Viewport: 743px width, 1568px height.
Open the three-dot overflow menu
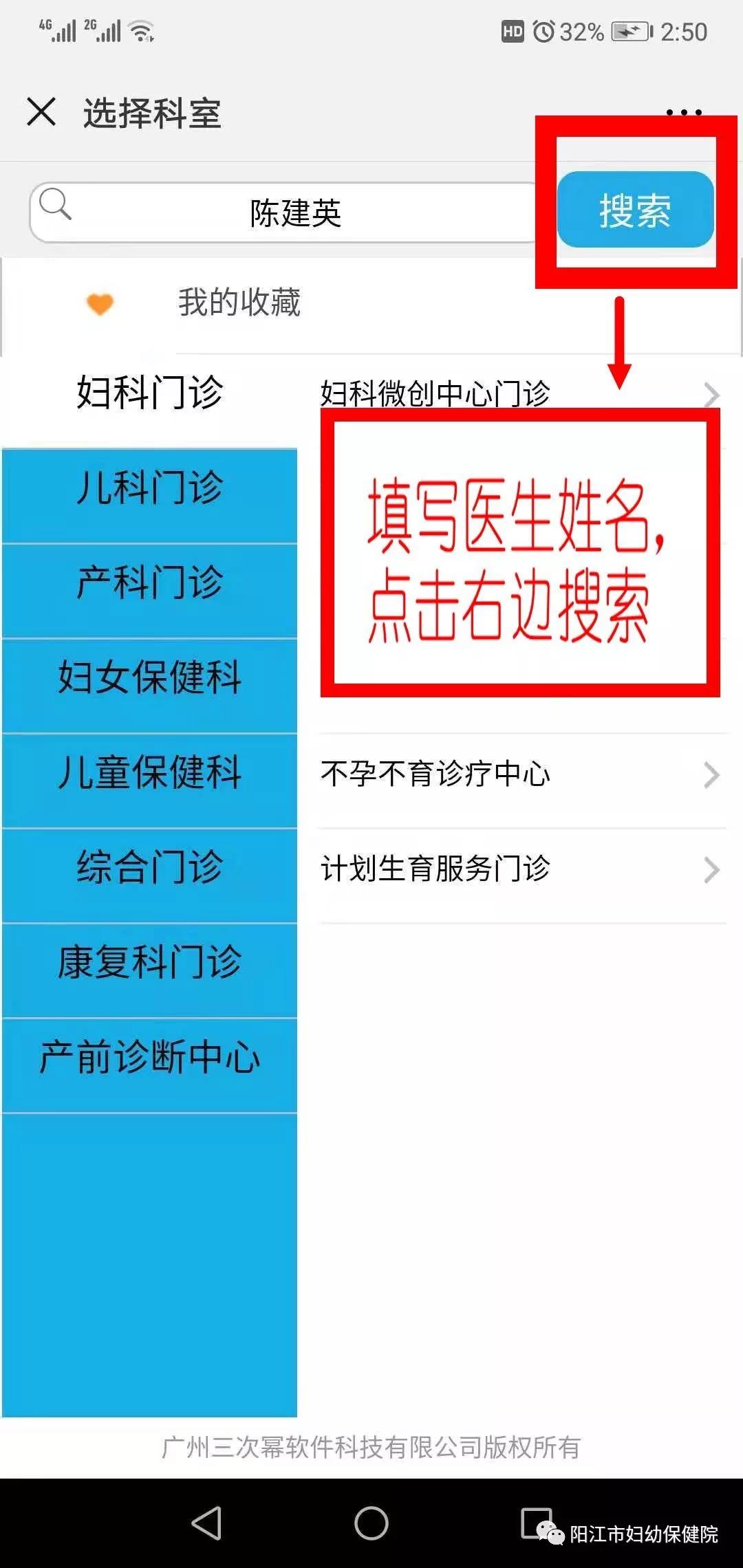point(684,112)
